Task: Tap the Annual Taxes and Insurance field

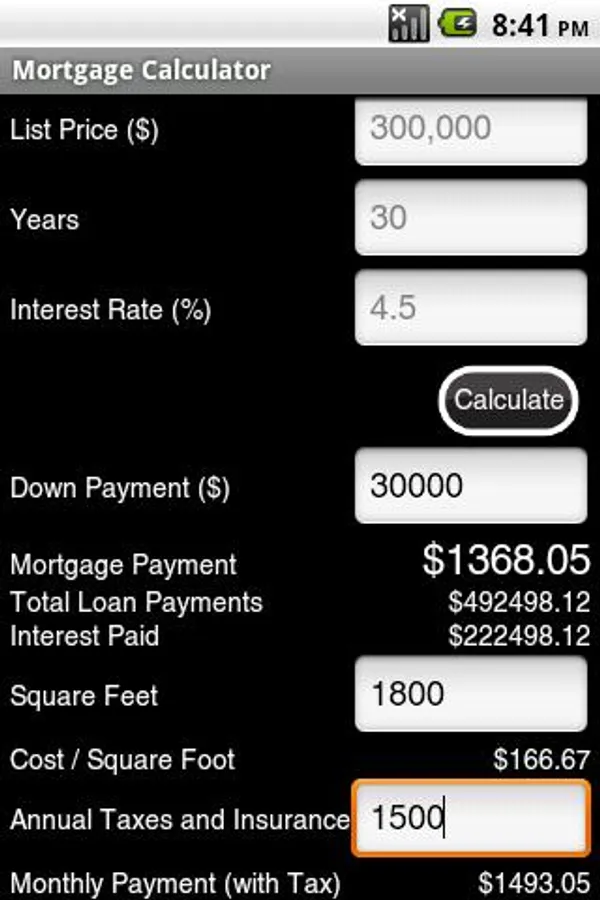Action: pos(470,819)
